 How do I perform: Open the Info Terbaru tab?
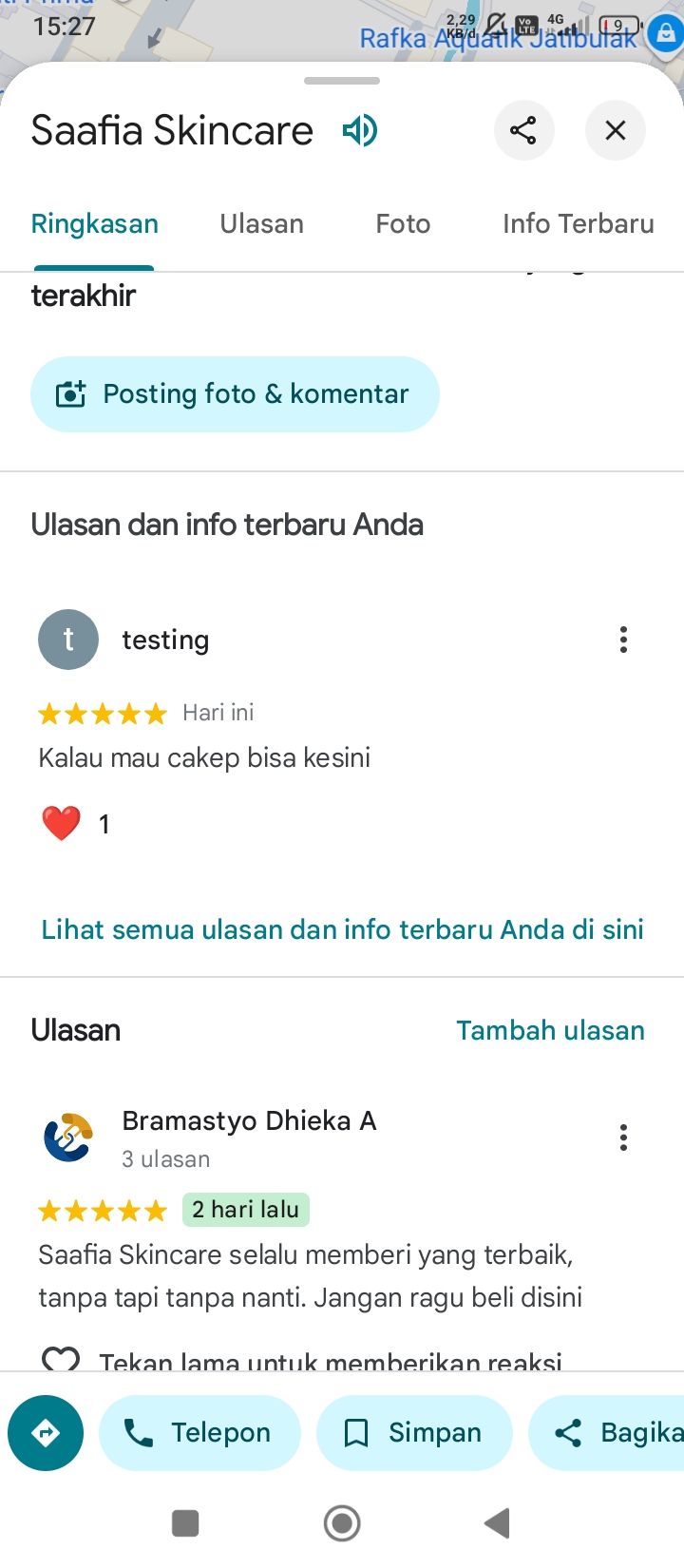tap(579, 224)
